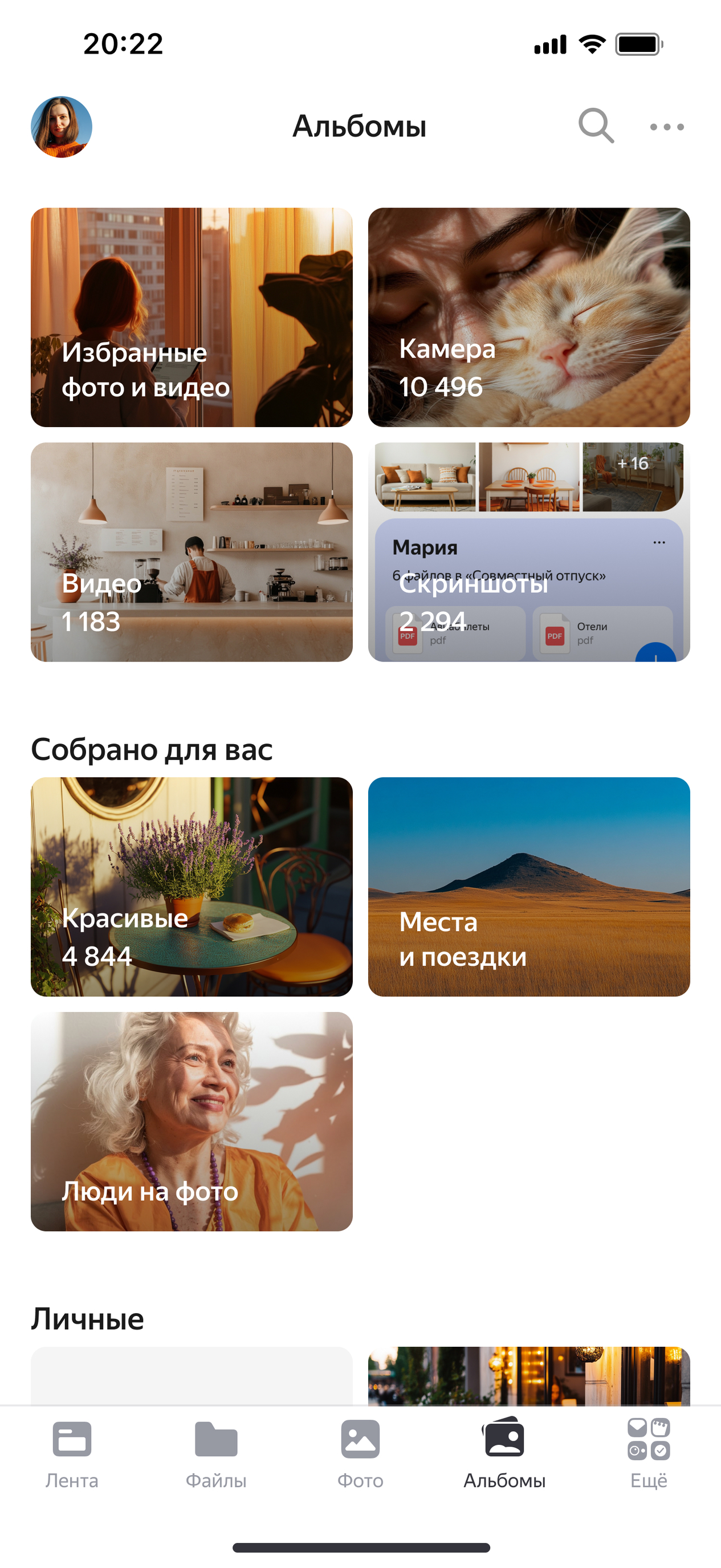
Task: Open the Красивые collection
Action: pos(192,886)
